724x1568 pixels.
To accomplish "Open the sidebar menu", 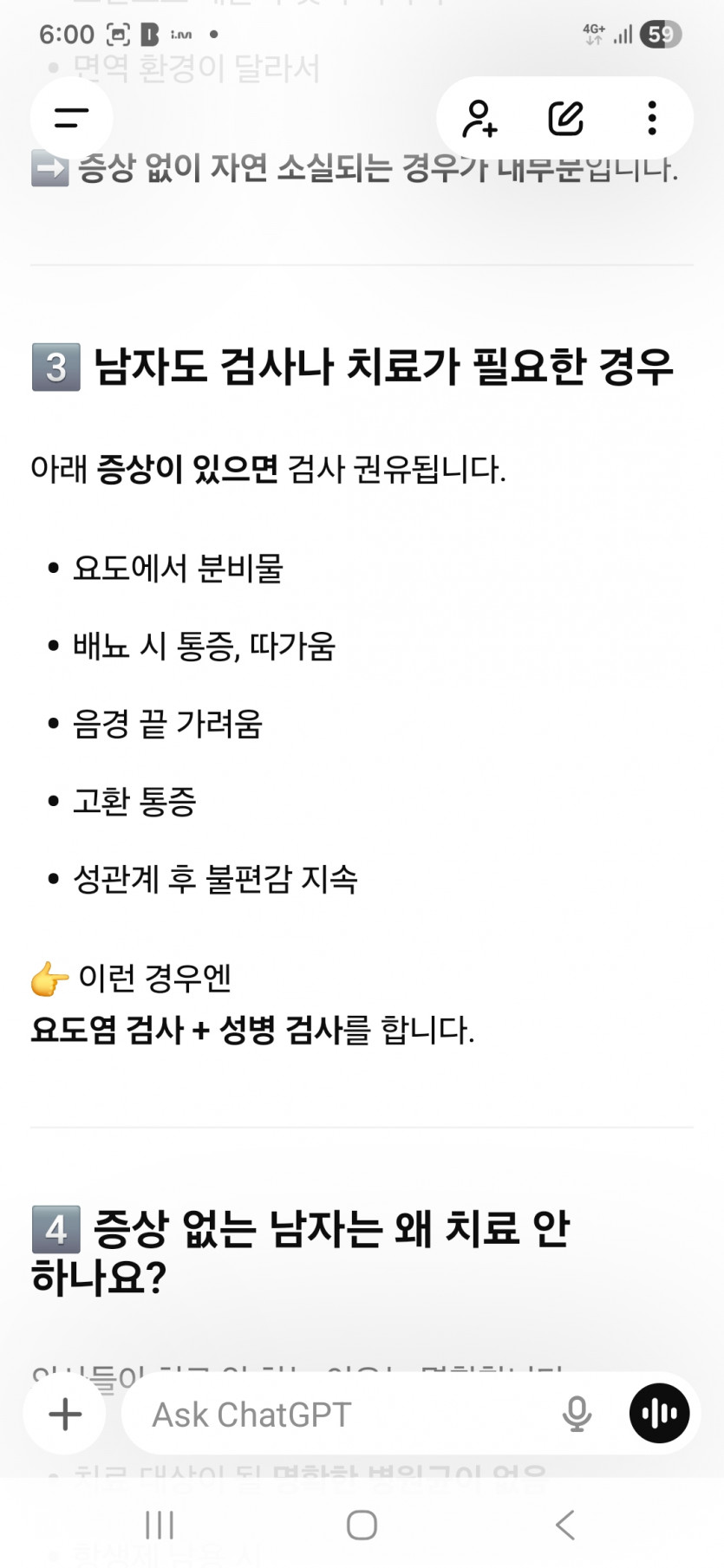I will point(71,118).
